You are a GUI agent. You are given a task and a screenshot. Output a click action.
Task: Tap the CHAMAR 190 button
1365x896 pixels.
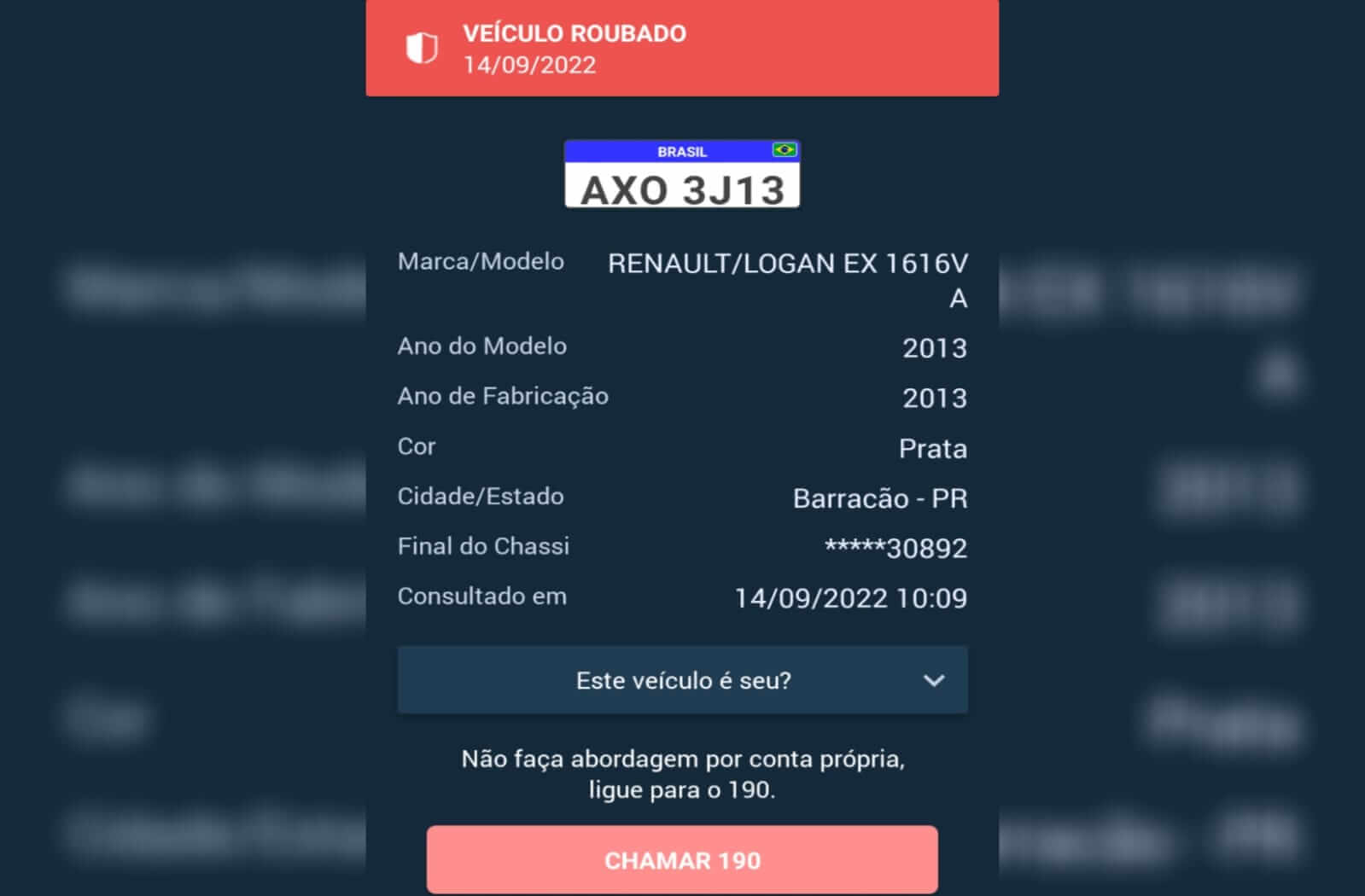point(682,859)
